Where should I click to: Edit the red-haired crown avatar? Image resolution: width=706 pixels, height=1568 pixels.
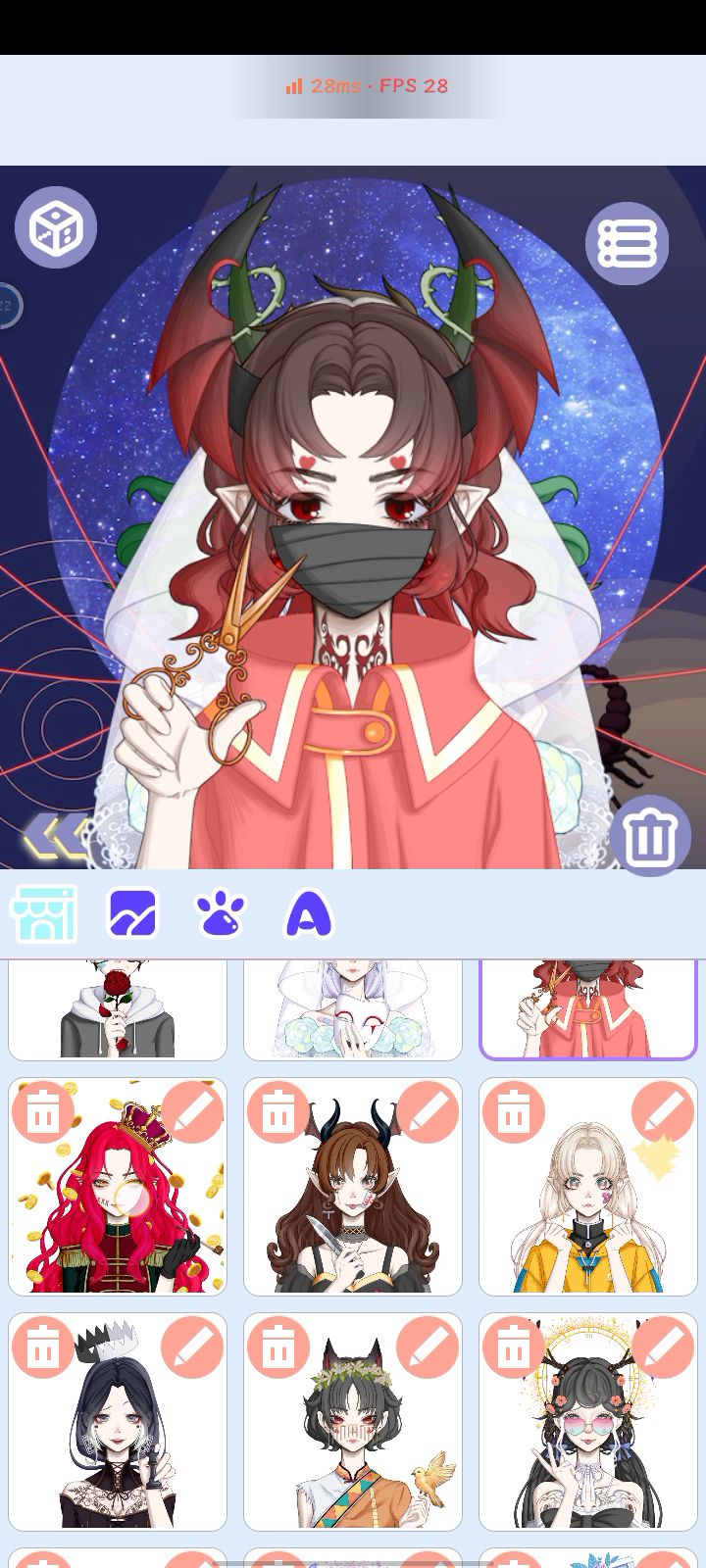click(x=192, y=1112)
